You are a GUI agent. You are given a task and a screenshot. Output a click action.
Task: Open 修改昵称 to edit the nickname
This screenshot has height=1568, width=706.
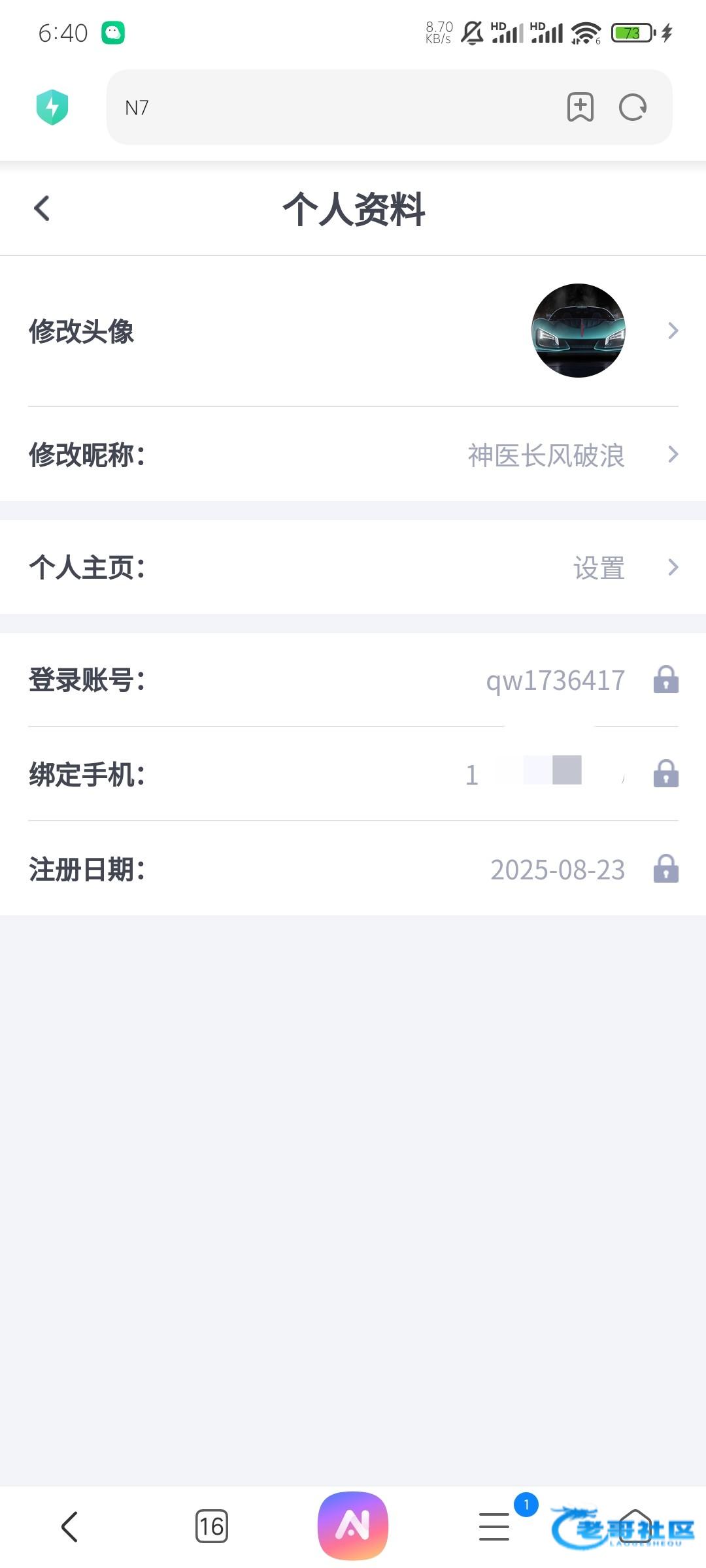[353, 455]
